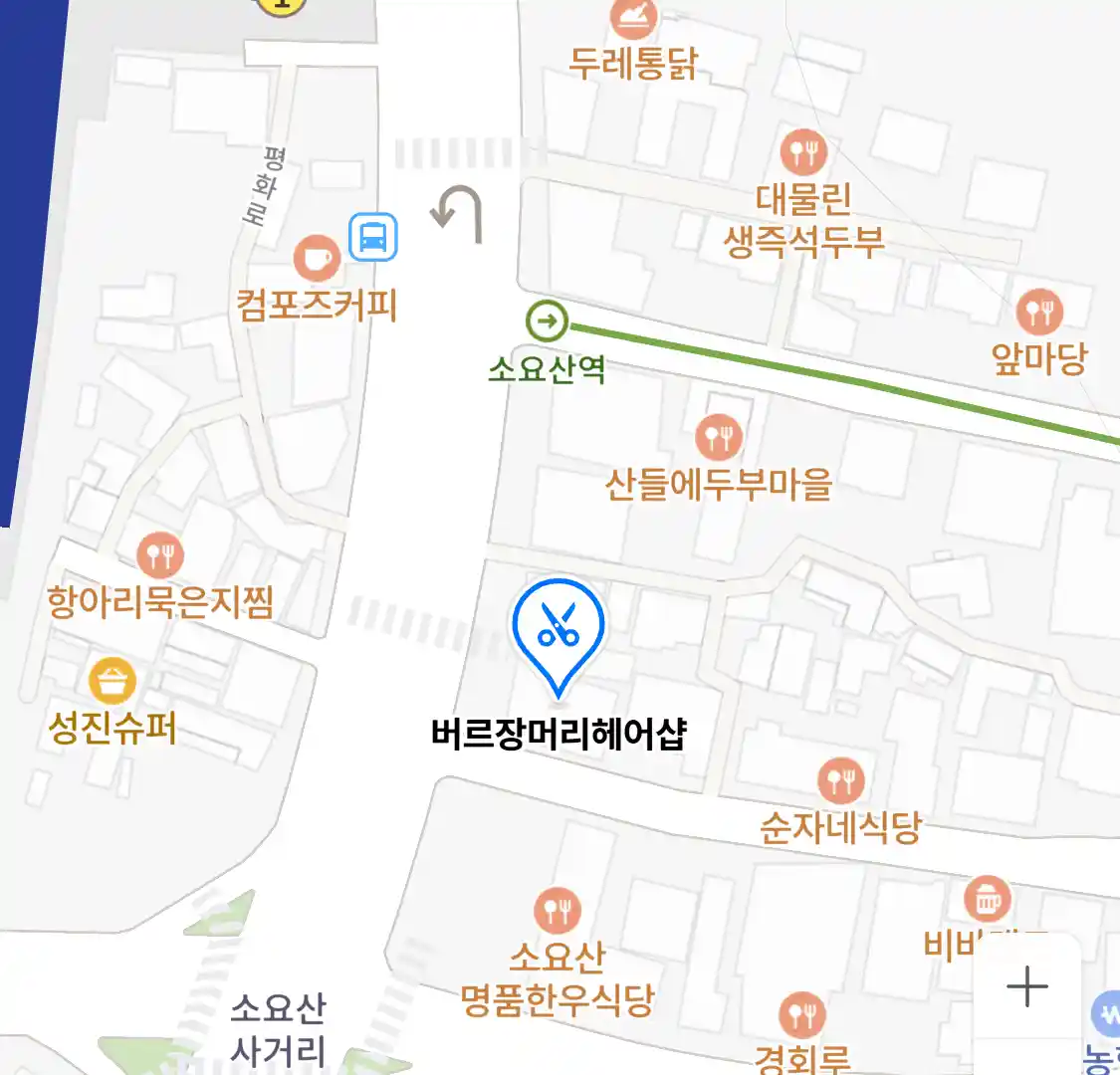1120x1075 pixels.
Task: Open the 컴포즈커피 cafe marker
Action: (x=317, y=259)
